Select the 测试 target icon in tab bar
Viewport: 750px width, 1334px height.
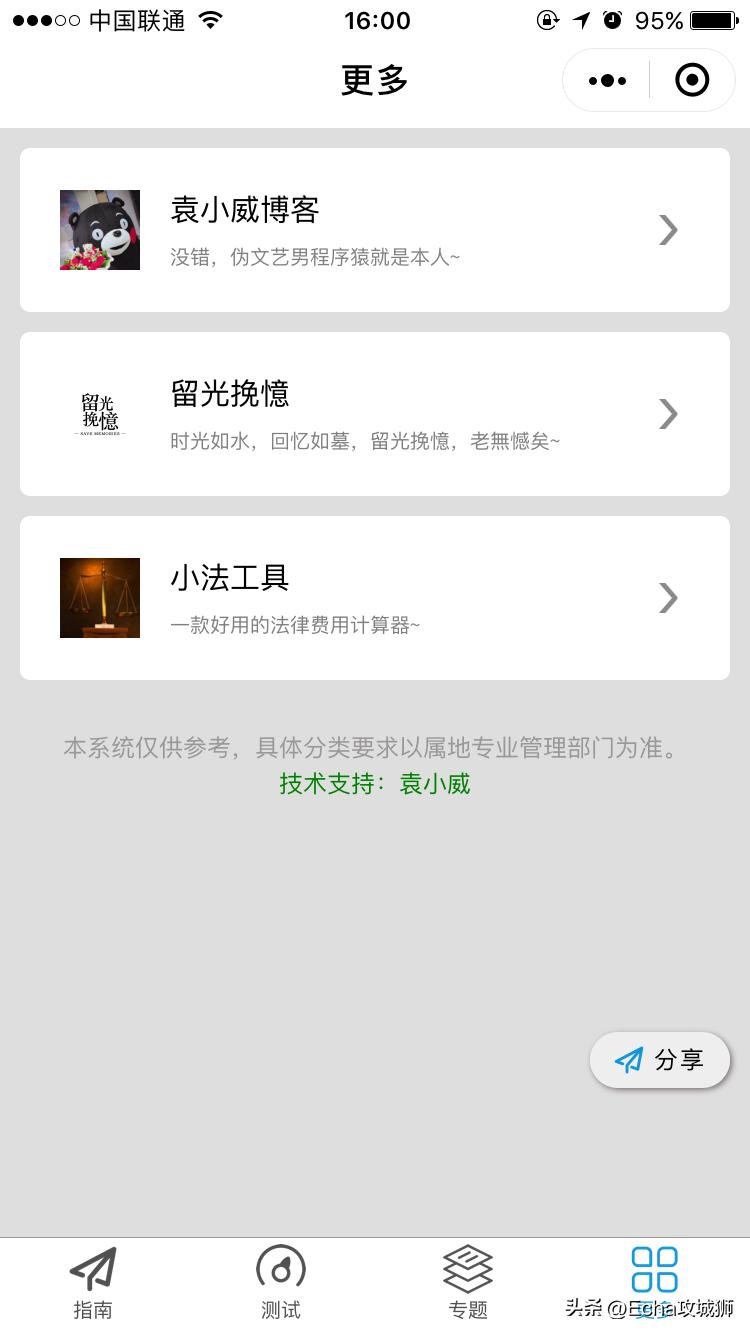[280, 1268]
